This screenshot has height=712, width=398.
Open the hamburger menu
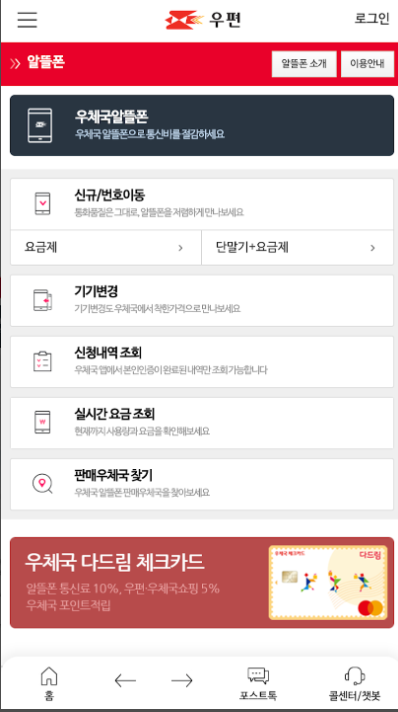[x=27, y=20]
